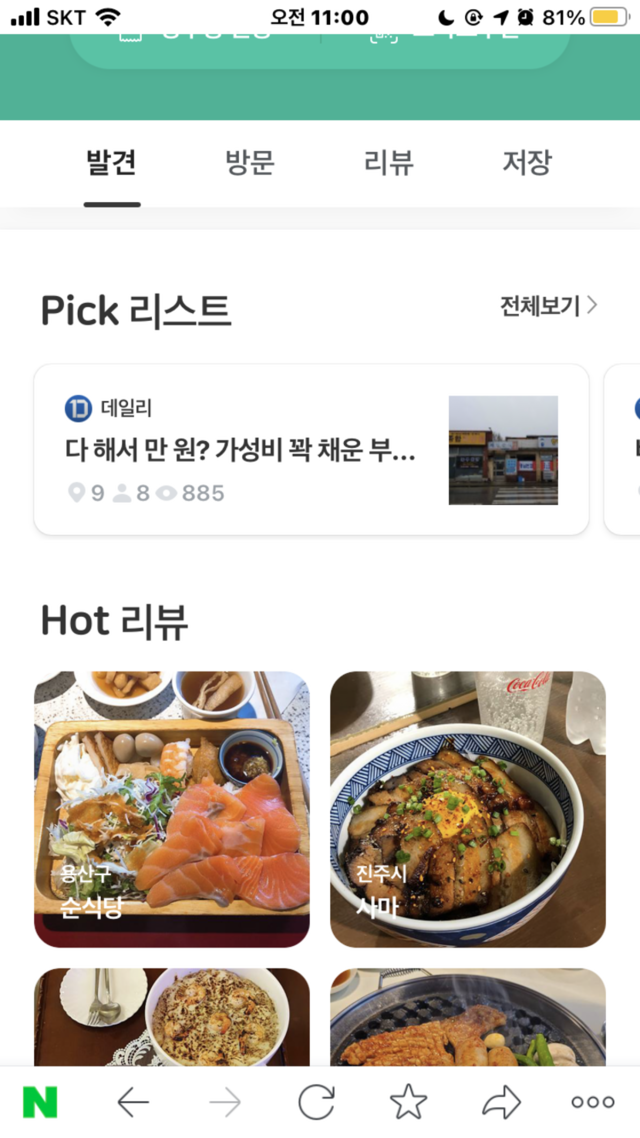Bookmark this page with the star
This screenshot has height=1138, width=640.
click(408, 1102)
